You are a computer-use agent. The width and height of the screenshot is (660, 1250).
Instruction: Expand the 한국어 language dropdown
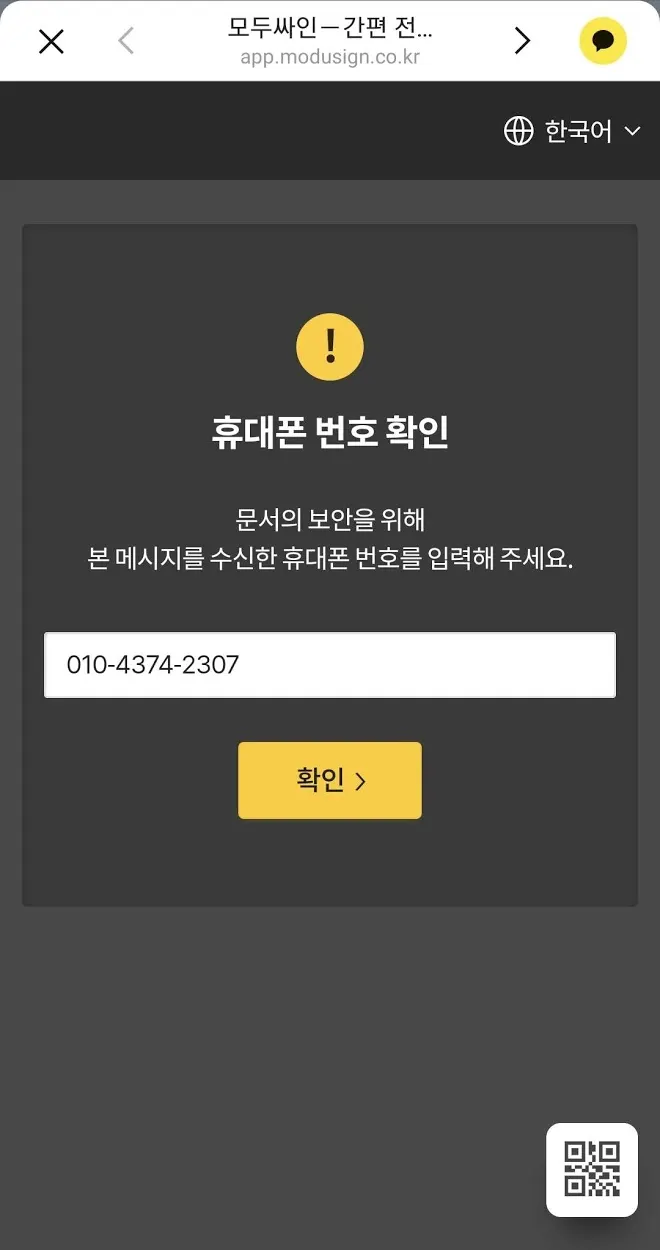pyautogui.click(x=573, y=131)
